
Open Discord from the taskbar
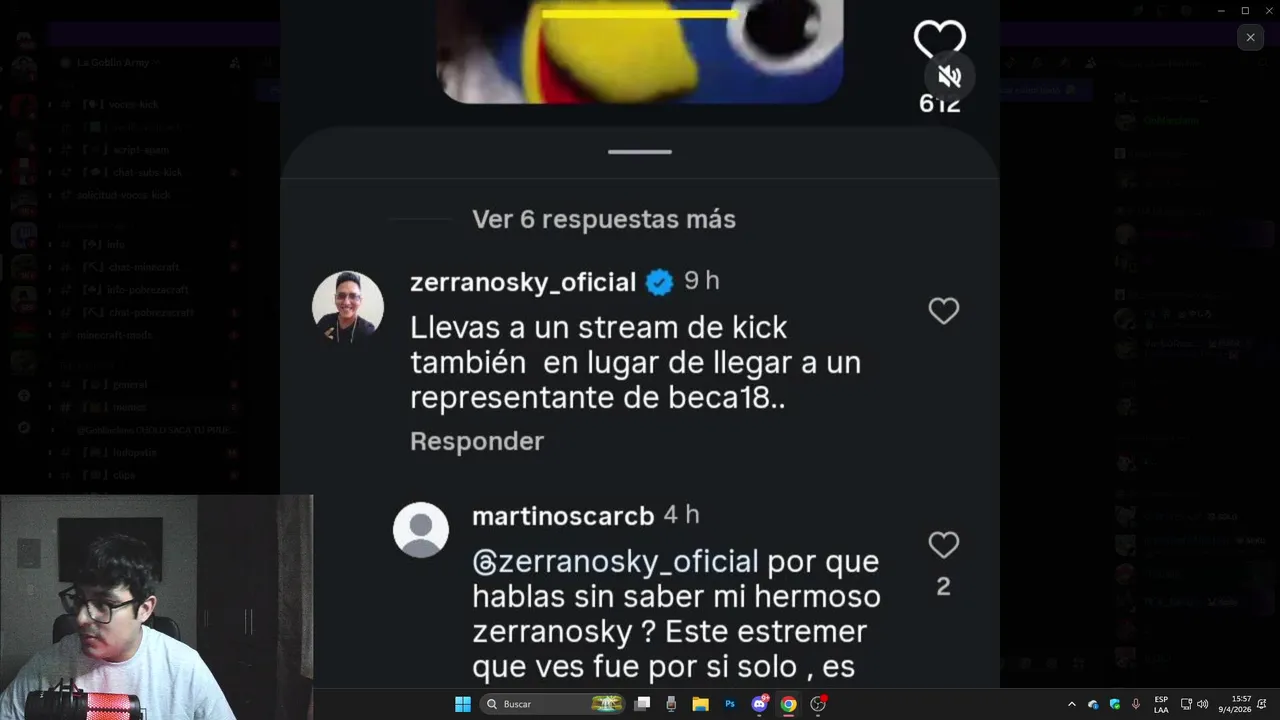pyautogui.click(x=759, y=704)
